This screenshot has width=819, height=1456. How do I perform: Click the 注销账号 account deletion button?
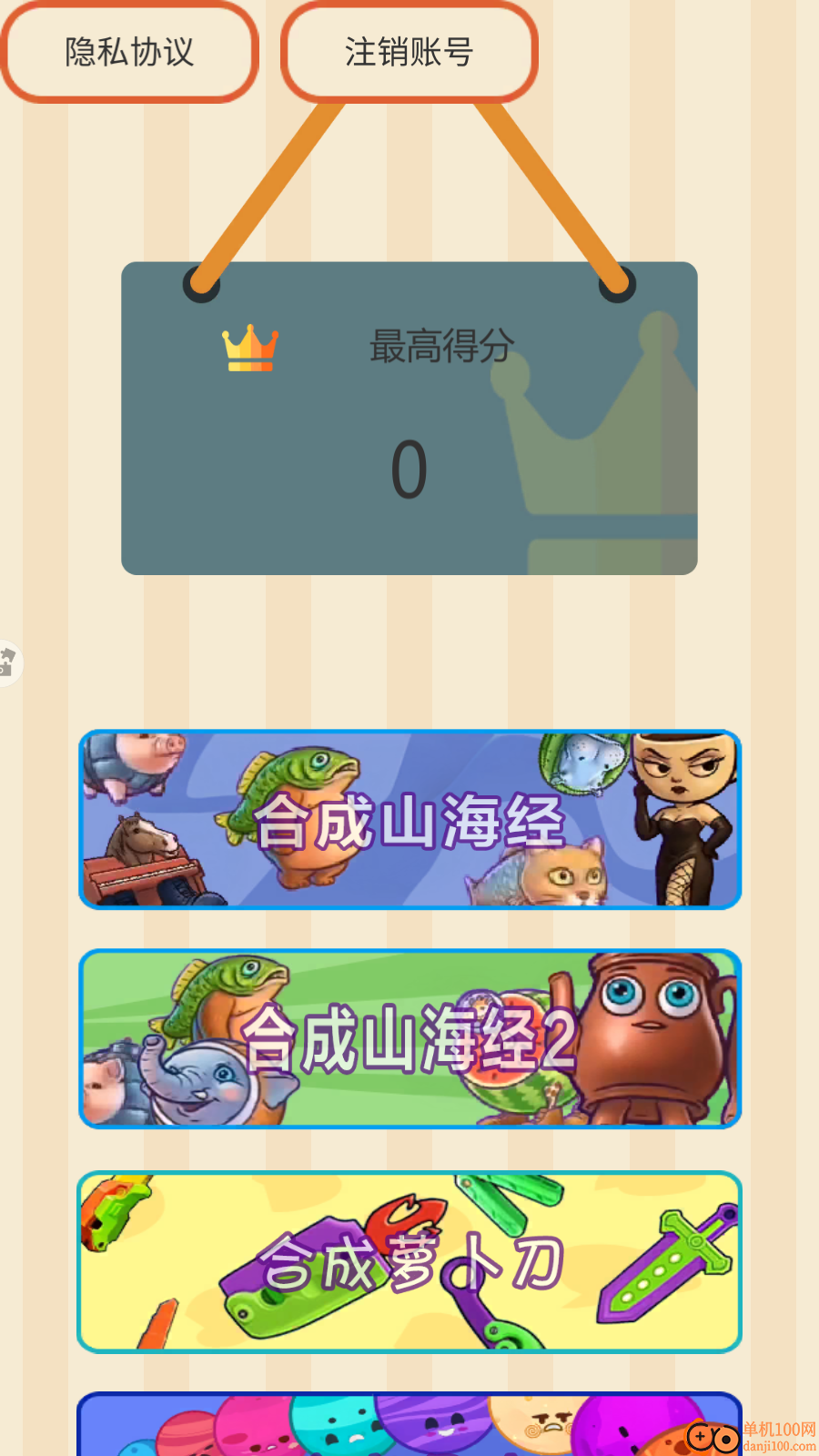(x=409, y=52)
